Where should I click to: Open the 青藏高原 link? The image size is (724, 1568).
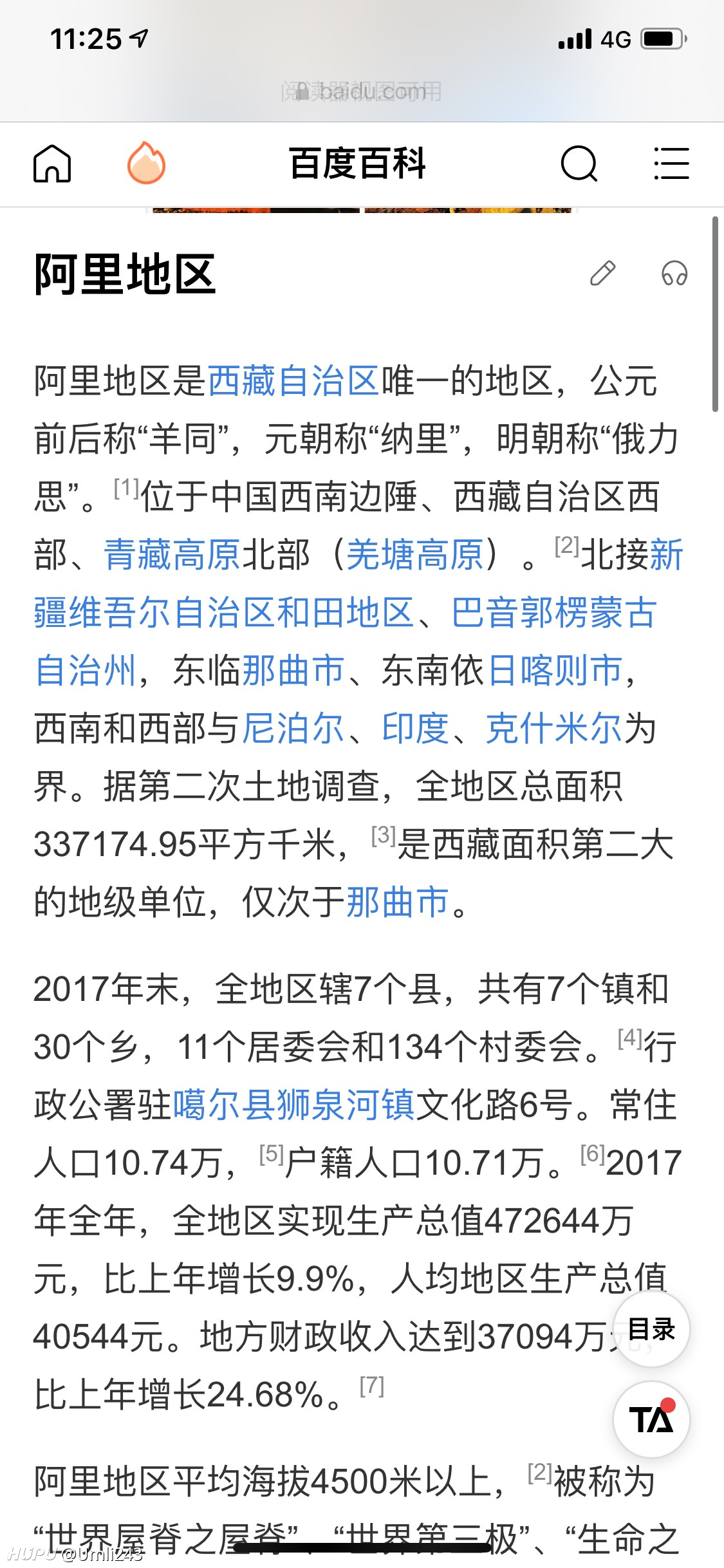[x=172, y=554]
